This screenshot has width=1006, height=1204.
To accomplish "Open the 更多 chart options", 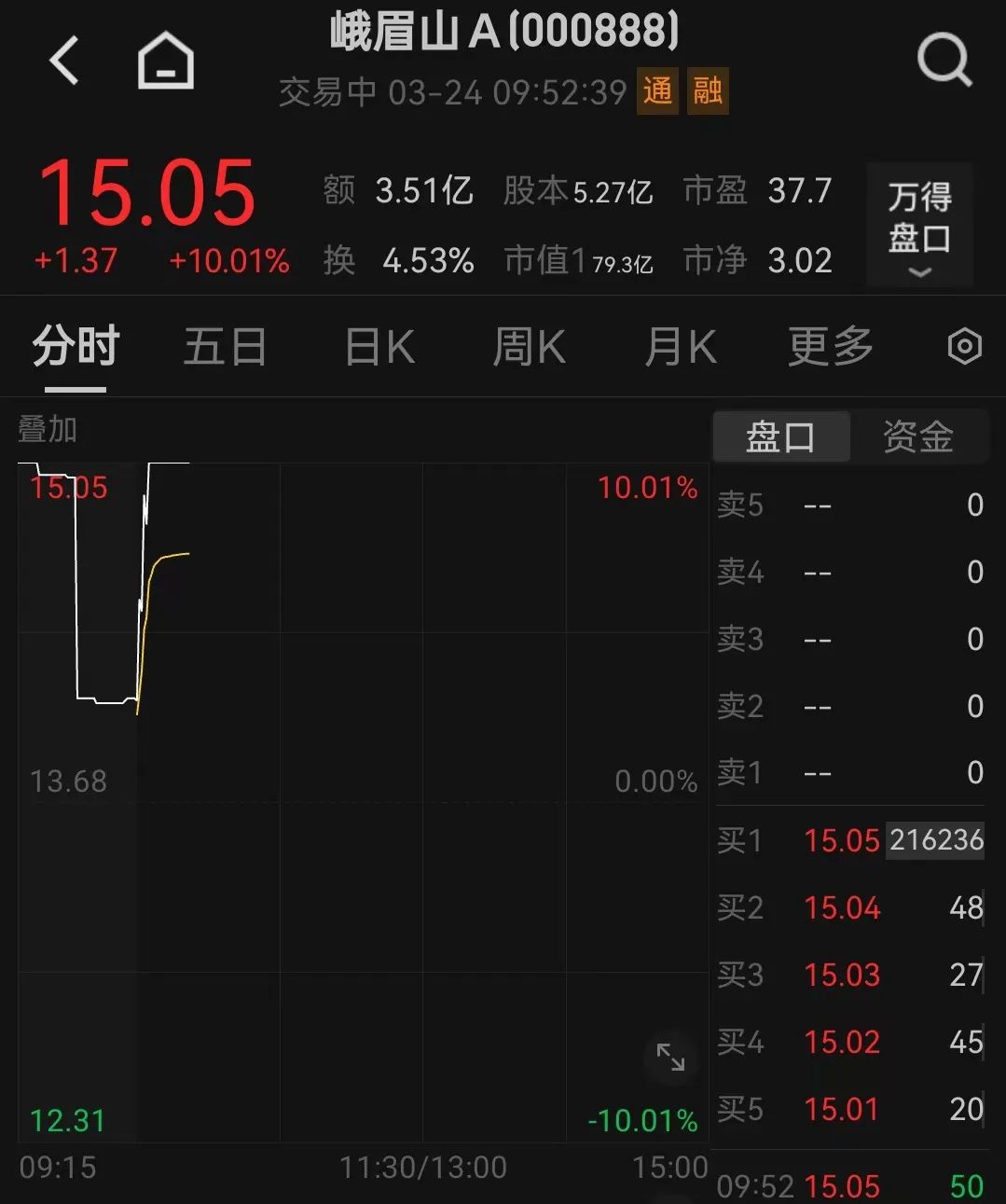I will coord(830,348).
